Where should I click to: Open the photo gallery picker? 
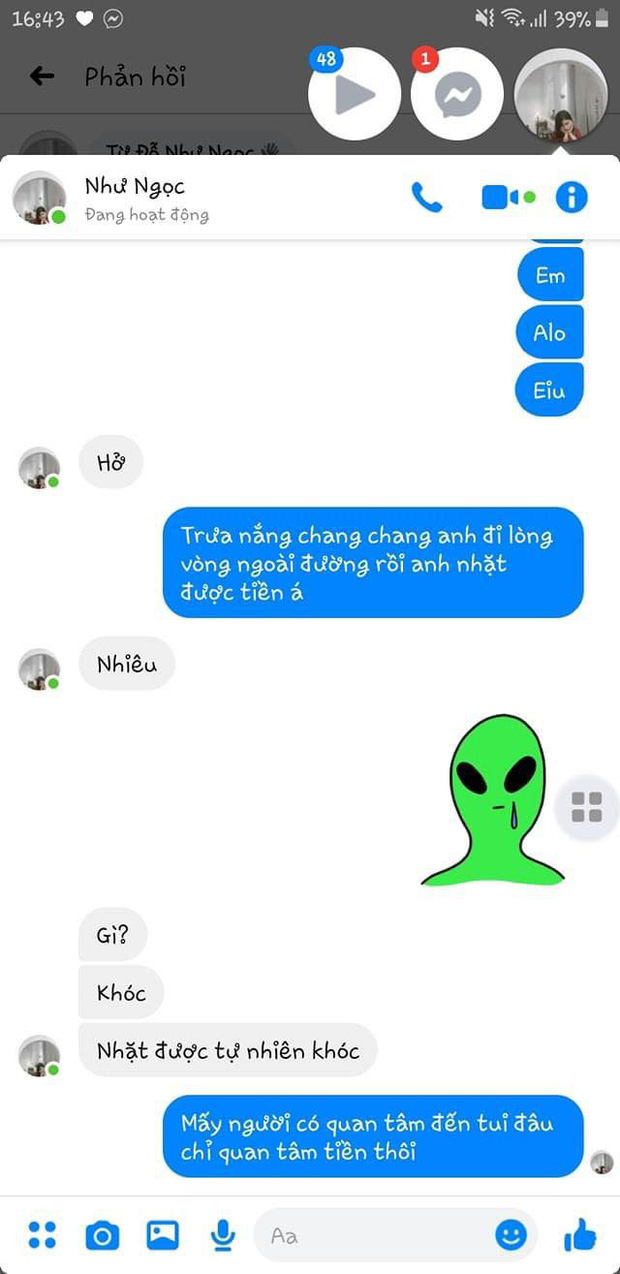(x=162, y=1235)
